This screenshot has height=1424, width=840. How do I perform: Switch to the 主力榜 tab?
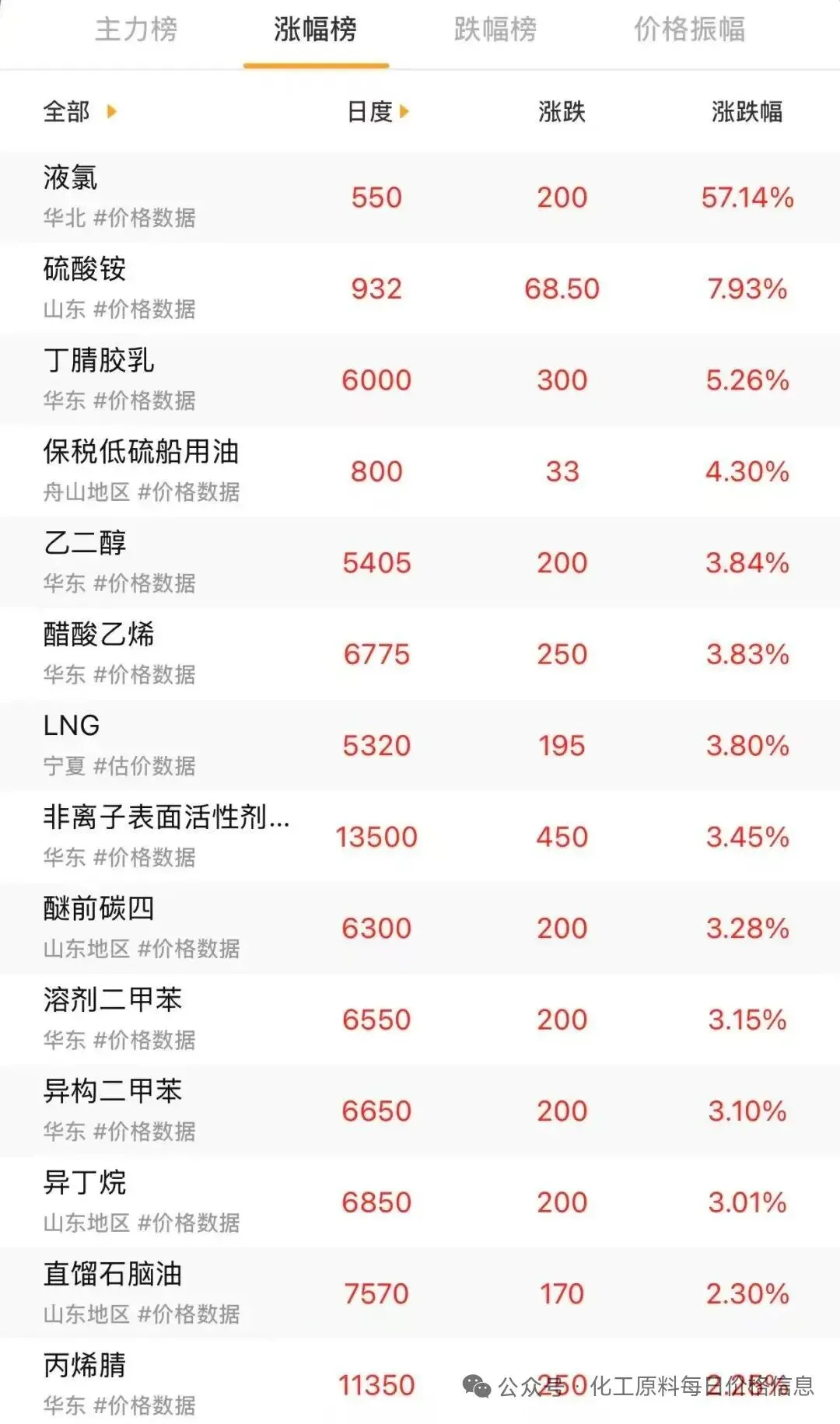[136, 30]
